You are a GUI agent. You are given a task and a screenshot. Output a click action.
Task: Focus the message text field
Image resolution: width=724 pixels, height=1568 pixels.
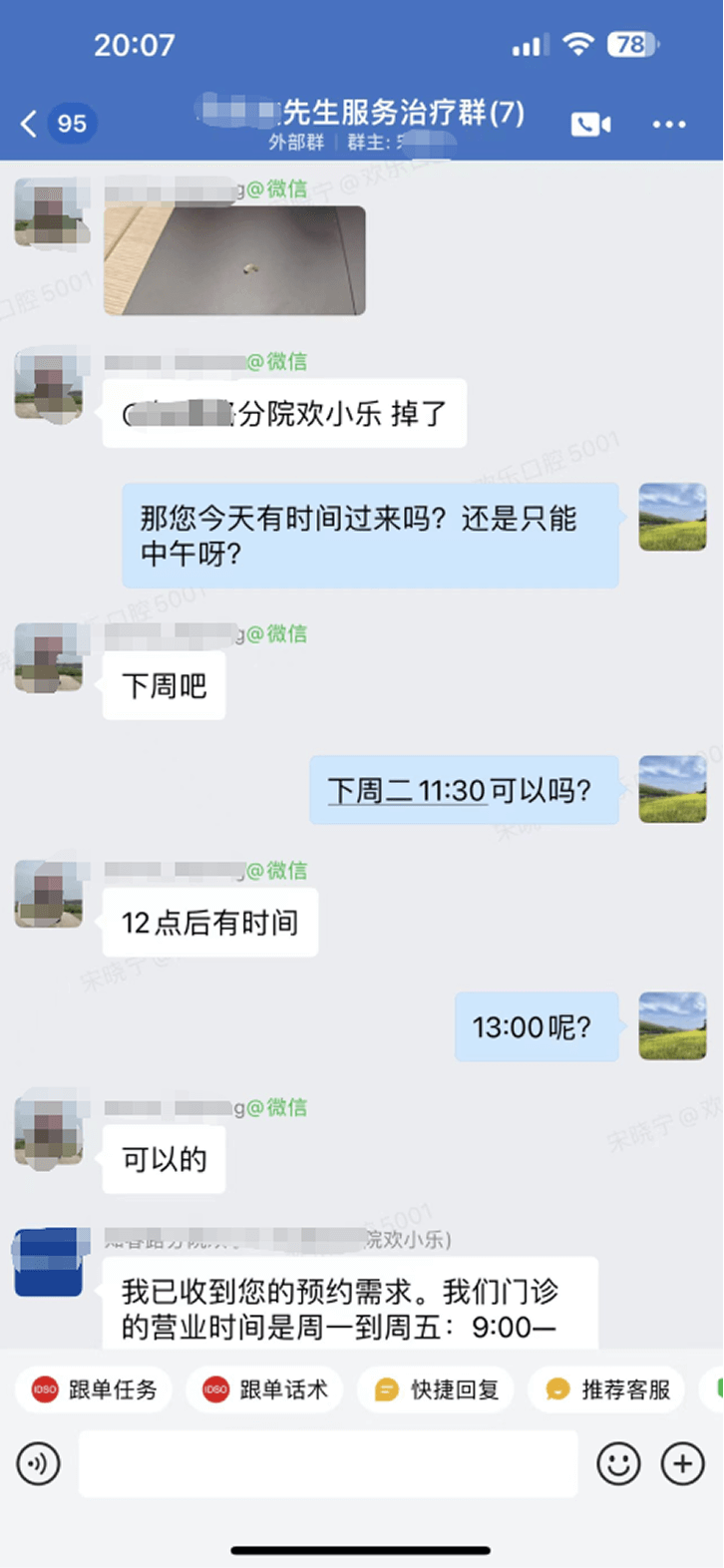(x=328, y=1464)
